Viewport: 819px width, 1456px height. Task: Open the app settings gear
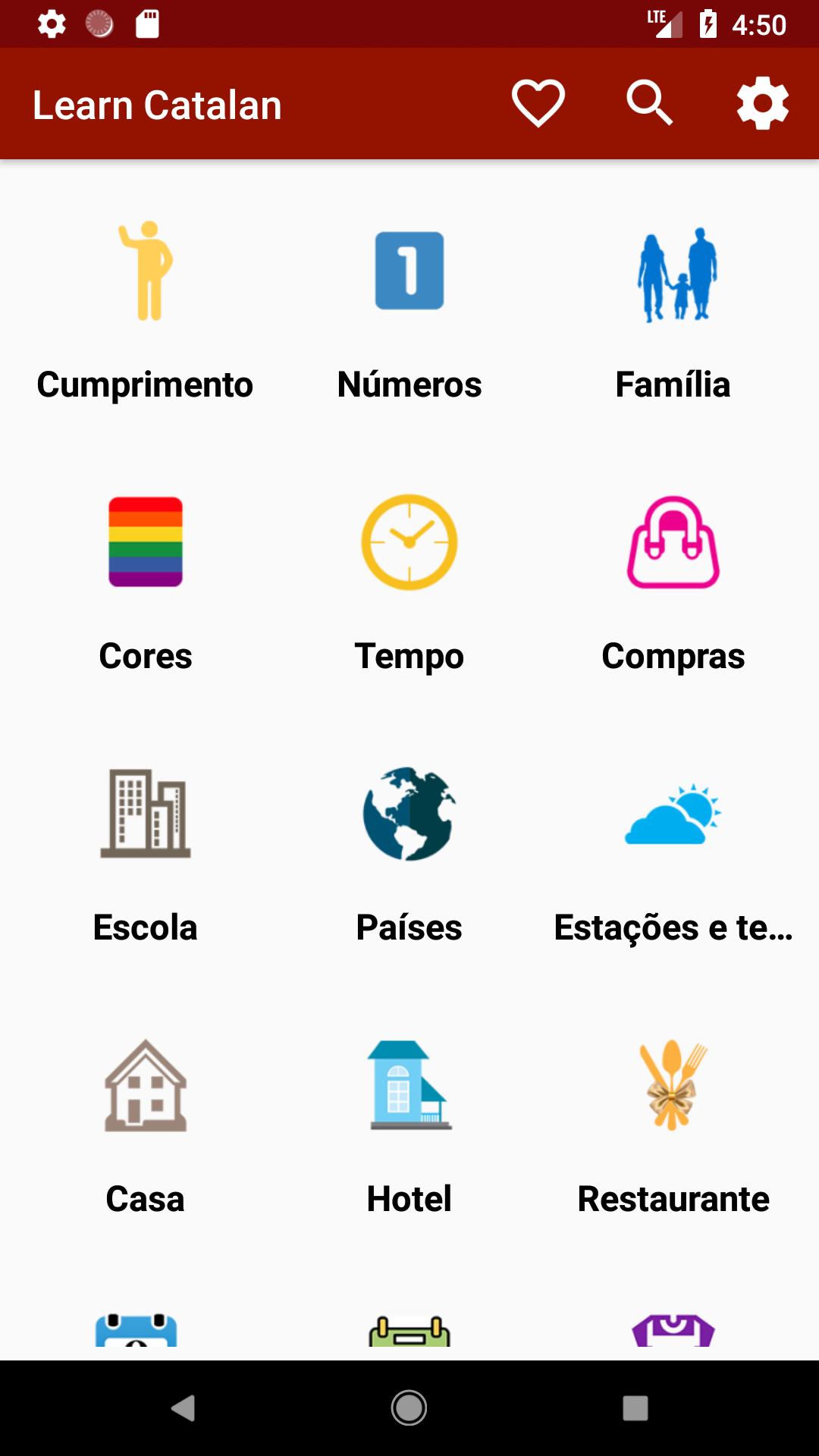(763, 104)
